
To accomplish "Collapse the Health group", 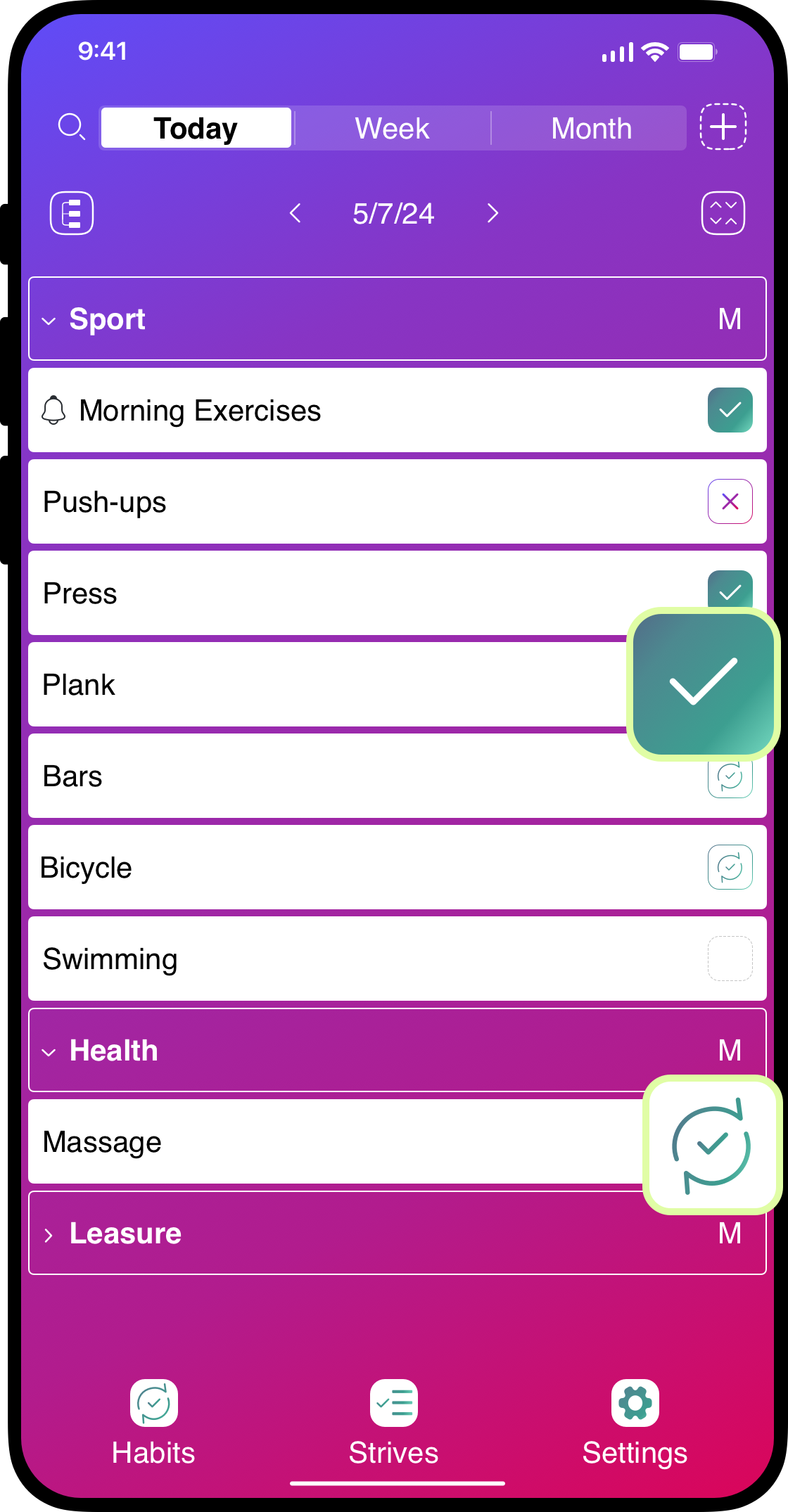I will point(49,1052).
